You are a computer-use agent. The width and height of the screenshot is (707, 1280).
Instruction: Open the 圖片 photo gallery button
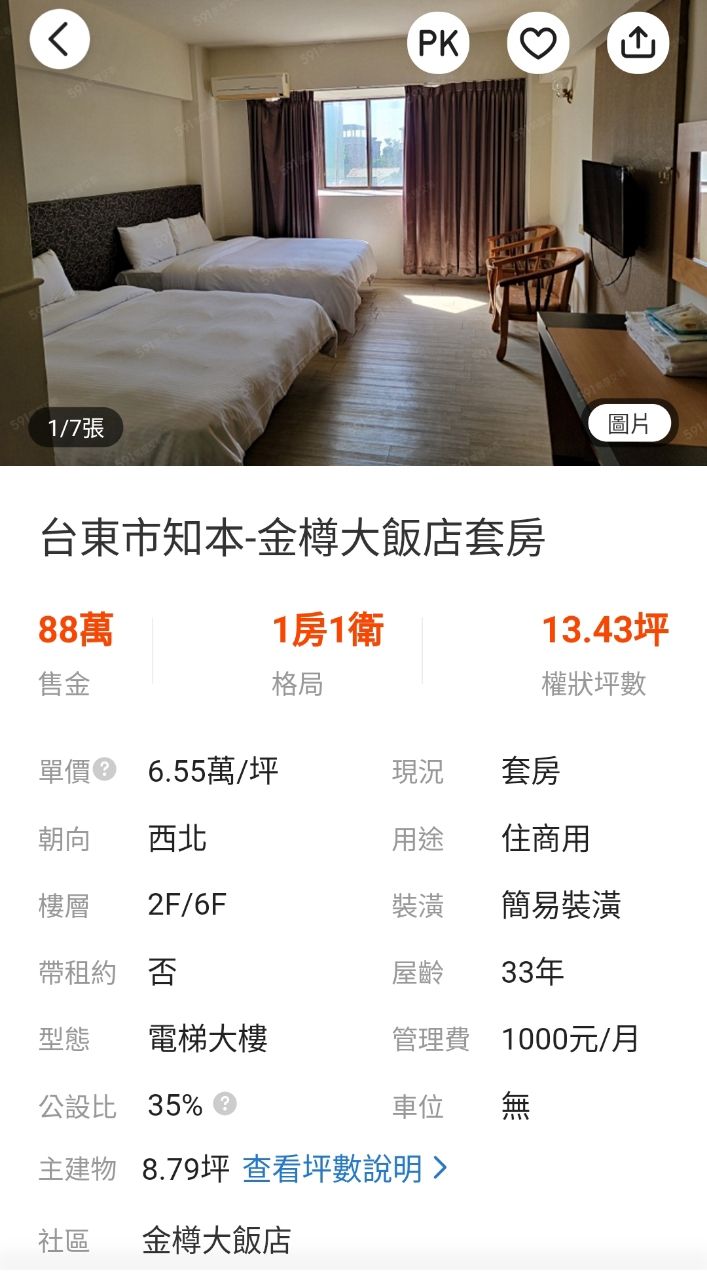tap(630, 423)
